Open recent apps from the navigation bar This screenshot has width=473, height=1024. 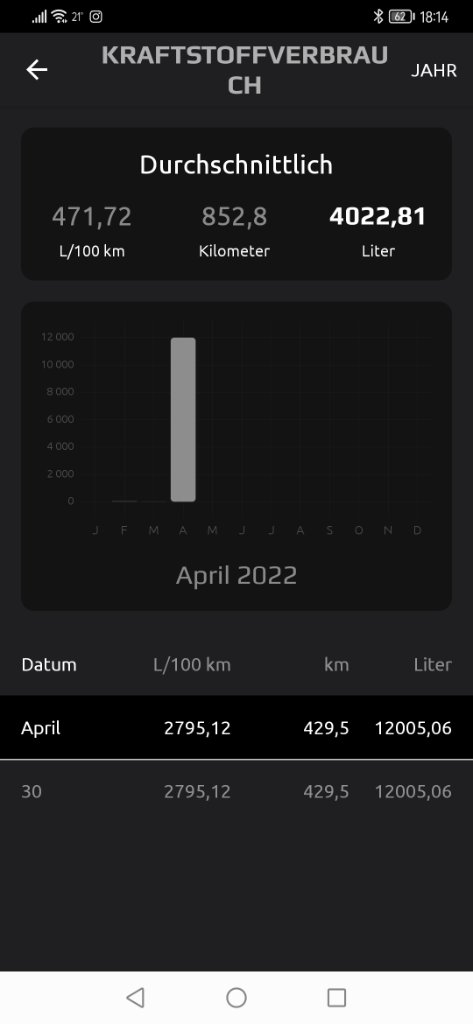(x=336, y=997)
